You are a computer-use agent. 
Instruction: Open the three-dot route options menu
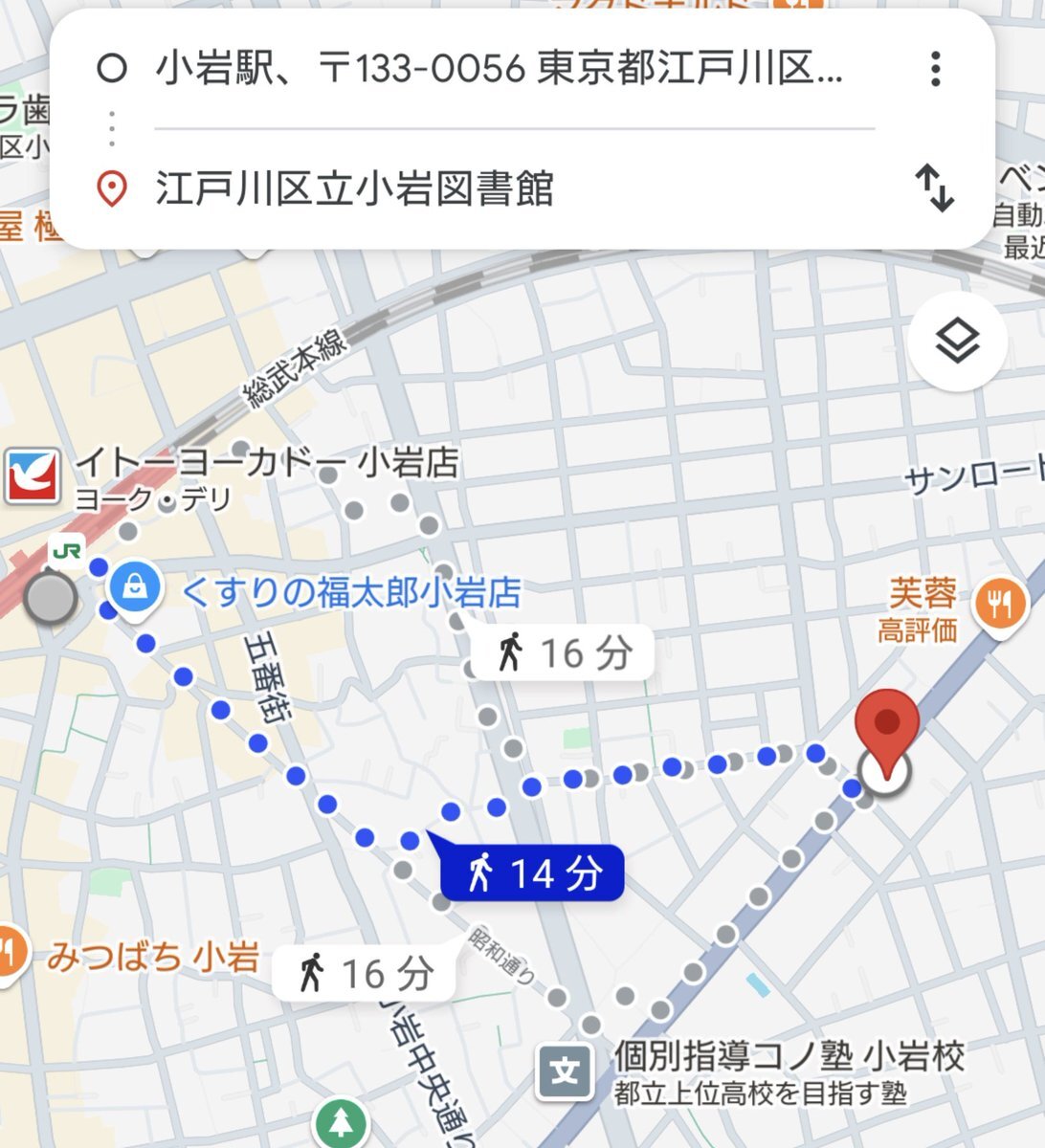[x=934, y=71]
